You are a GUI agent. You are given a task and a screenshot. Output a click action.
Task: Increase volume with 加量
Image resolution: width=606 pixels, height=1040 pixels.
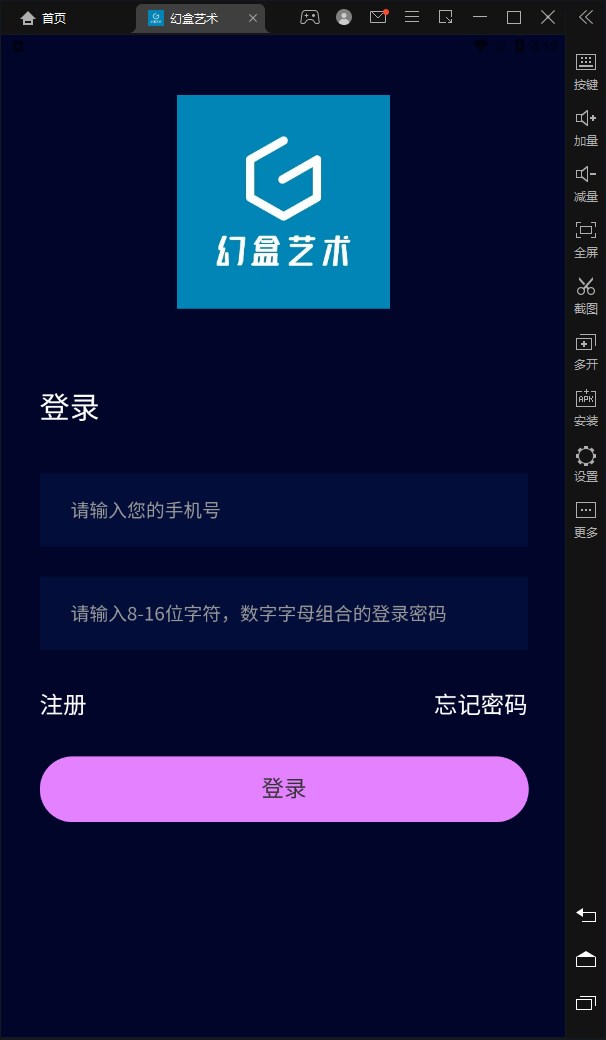coord(586,128)
